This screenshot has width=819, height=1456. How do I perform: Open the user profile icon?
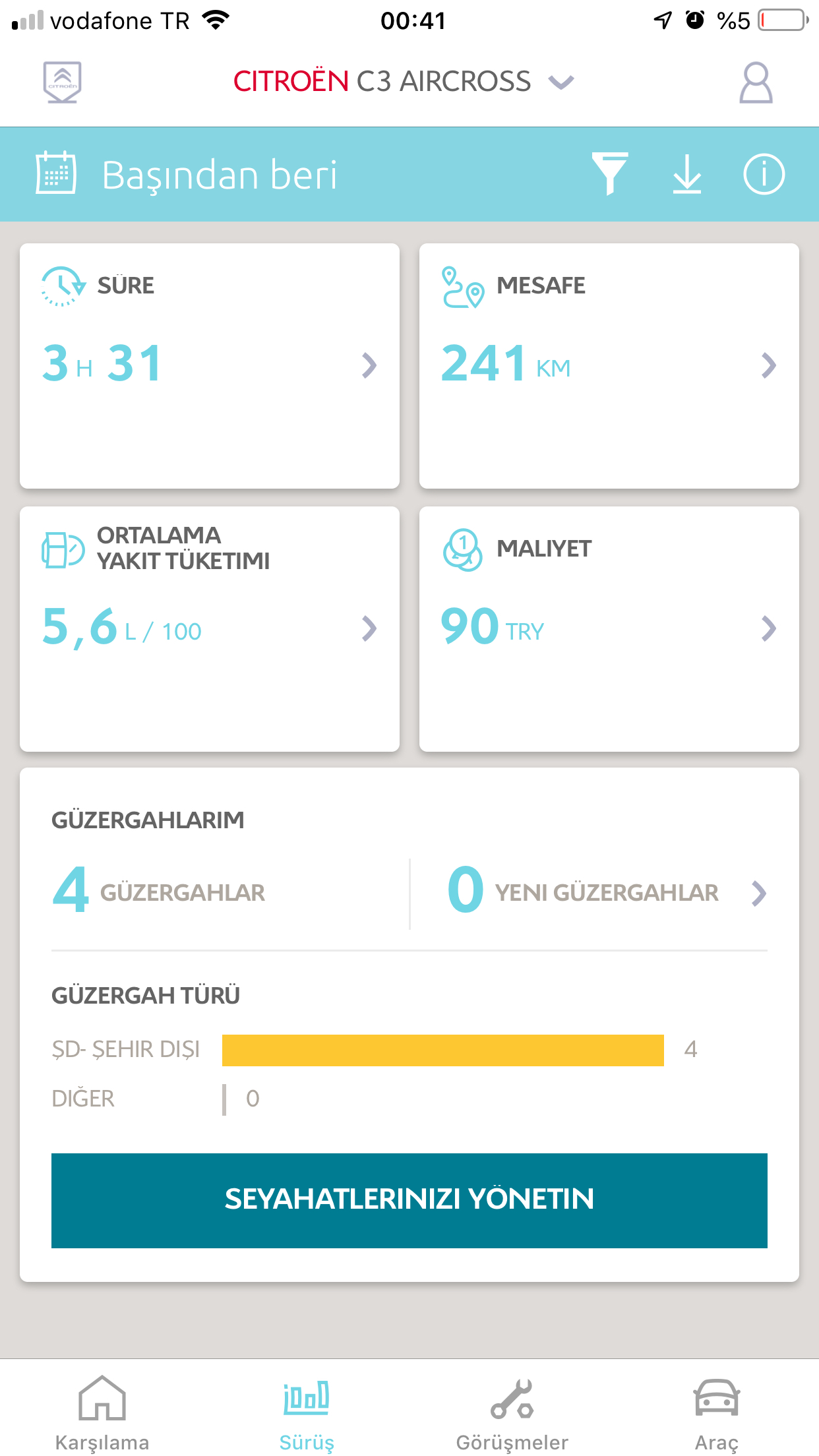756,82
